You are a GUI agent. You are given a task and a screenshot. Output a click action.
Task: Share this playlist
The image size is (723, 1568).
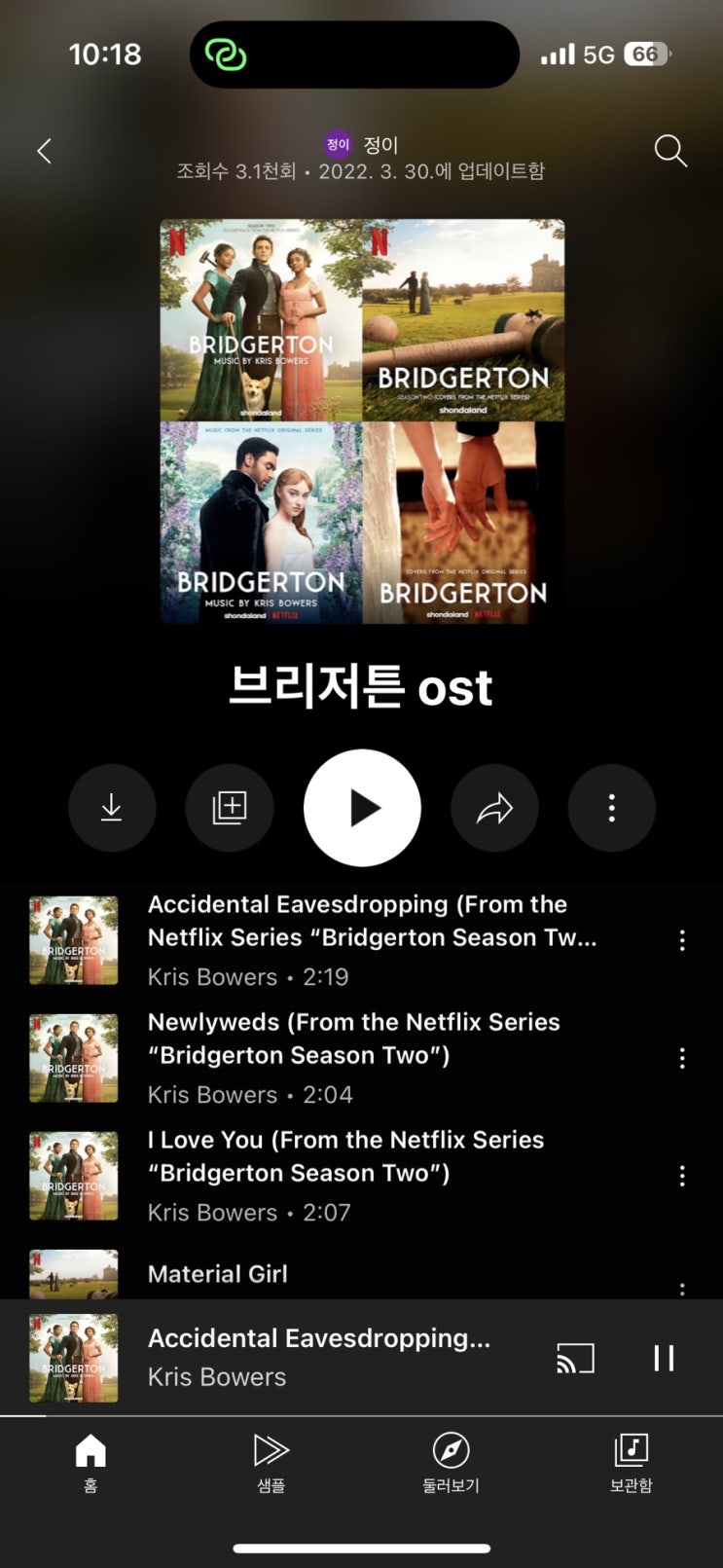tap(494, 808)
